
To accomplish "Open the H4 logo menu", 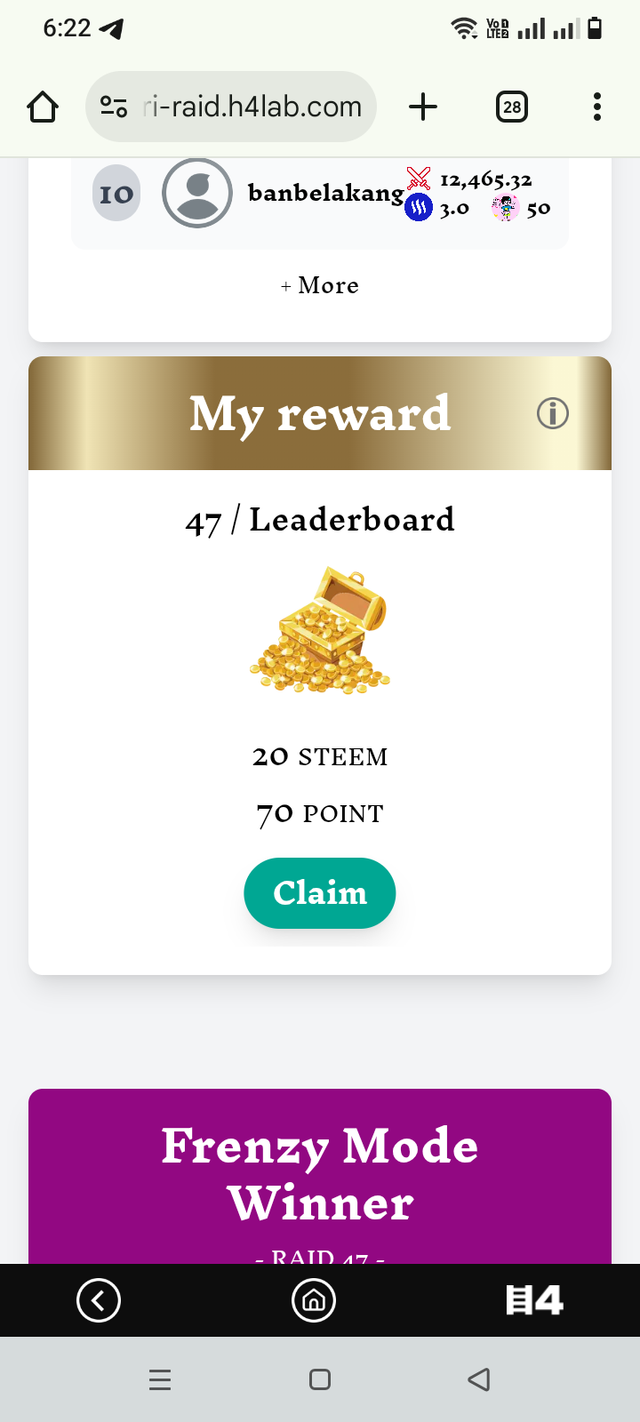I will coord(534,1300).
